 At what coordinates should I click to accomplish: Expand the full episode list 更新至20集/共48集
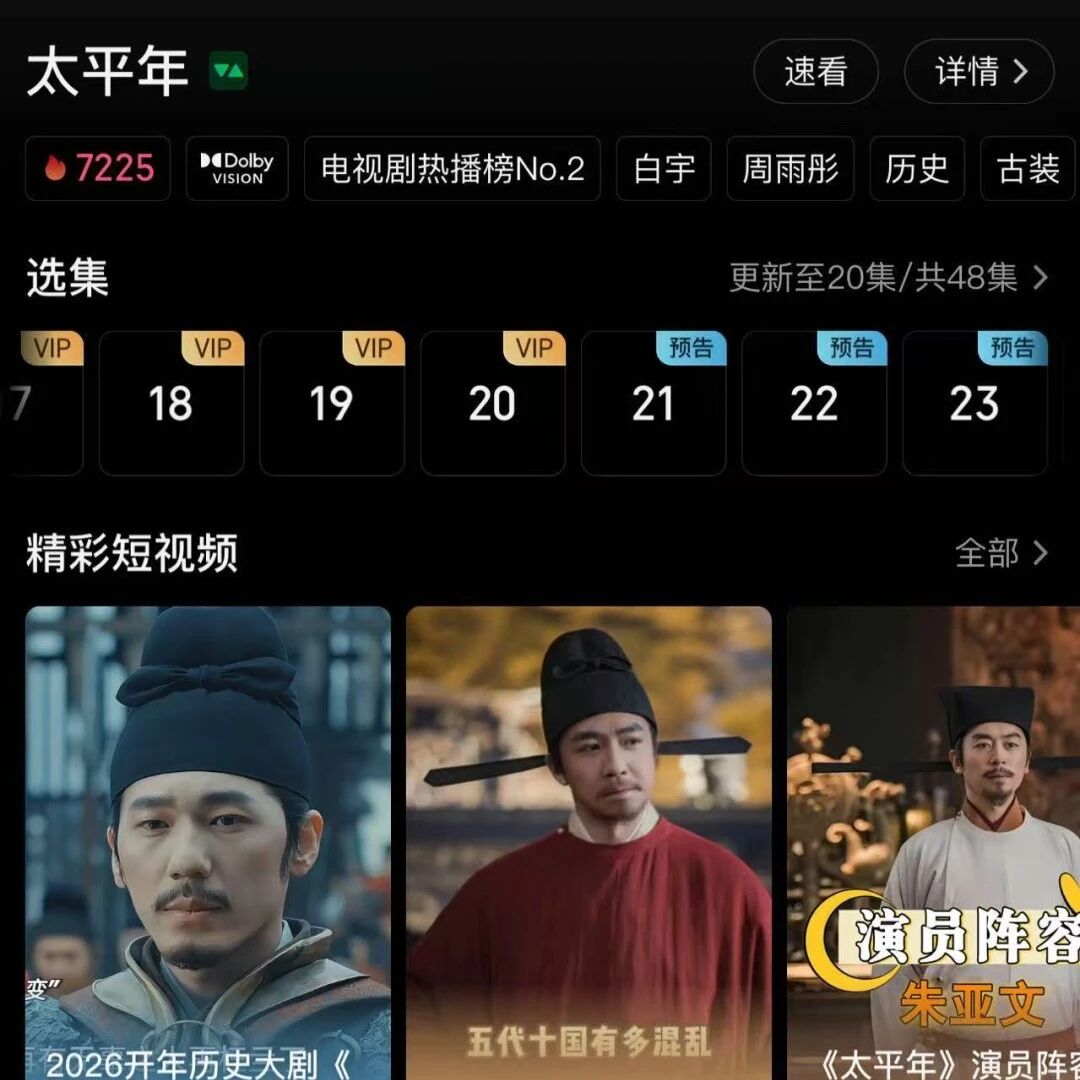[x=889, y=278]
